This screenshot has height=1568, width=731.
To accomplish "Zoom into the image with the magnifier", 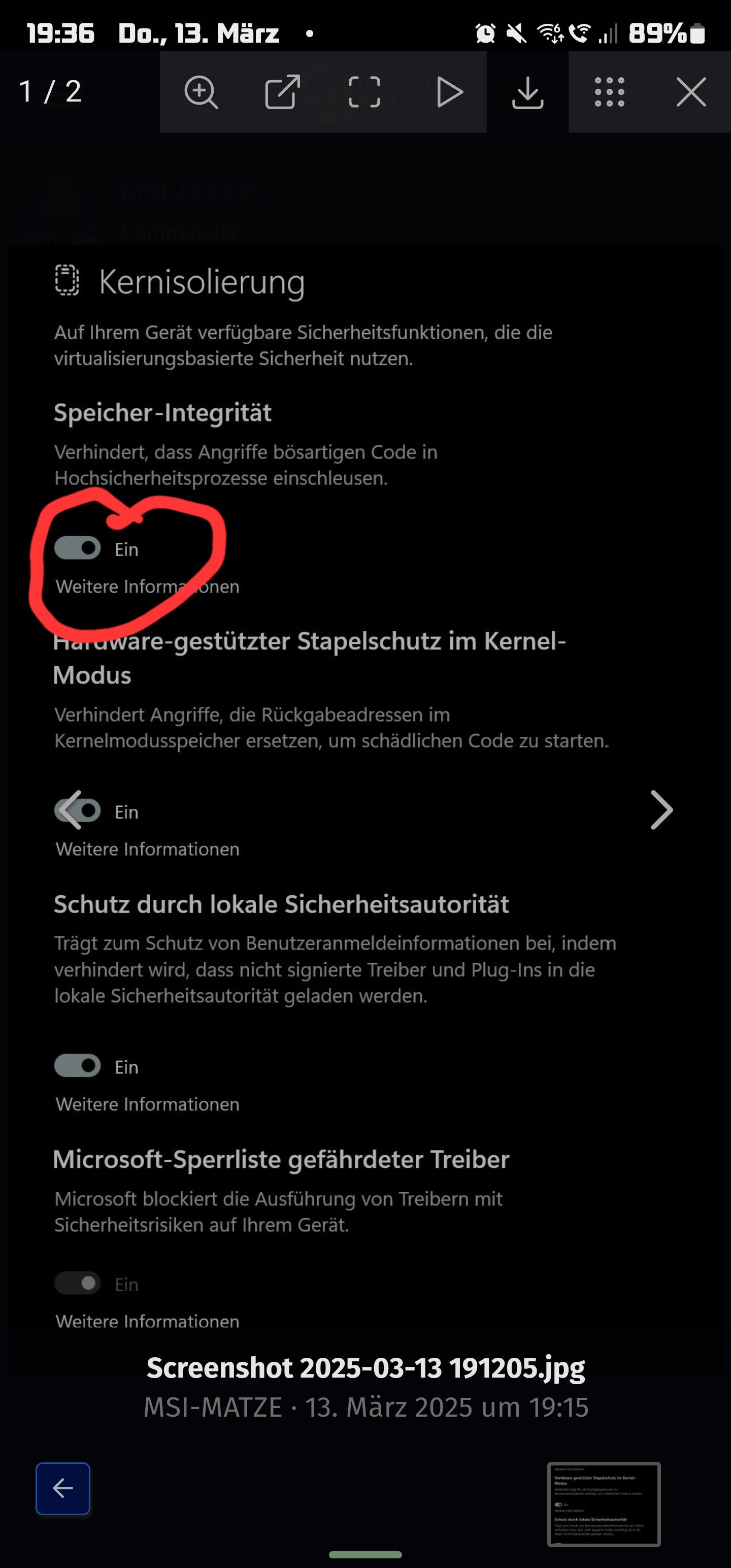I will (x=201, y=92).
